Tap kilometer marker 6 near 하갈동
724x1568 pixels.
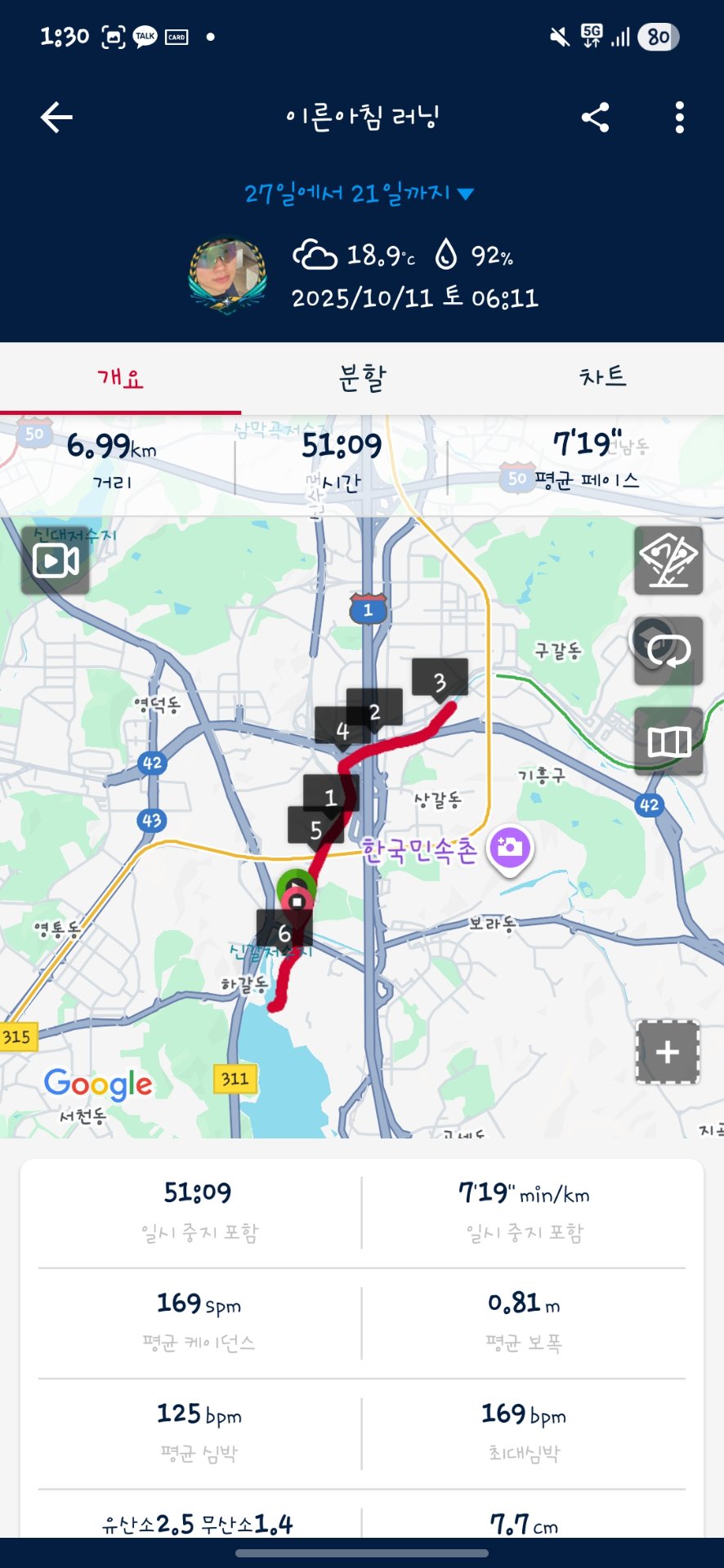click(283, 931)
